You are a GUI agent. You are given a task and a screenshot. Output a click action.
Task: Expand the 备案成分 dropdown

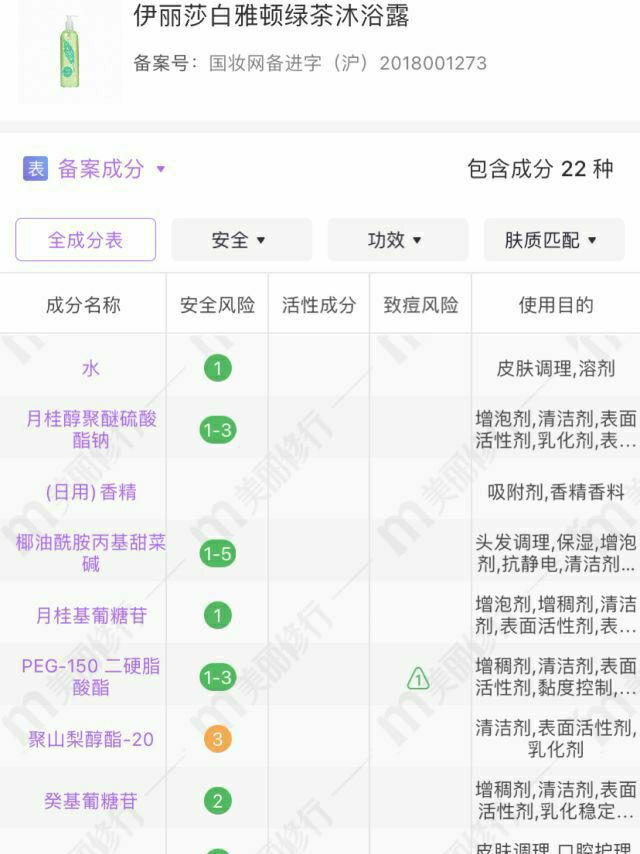coord(101,169)
